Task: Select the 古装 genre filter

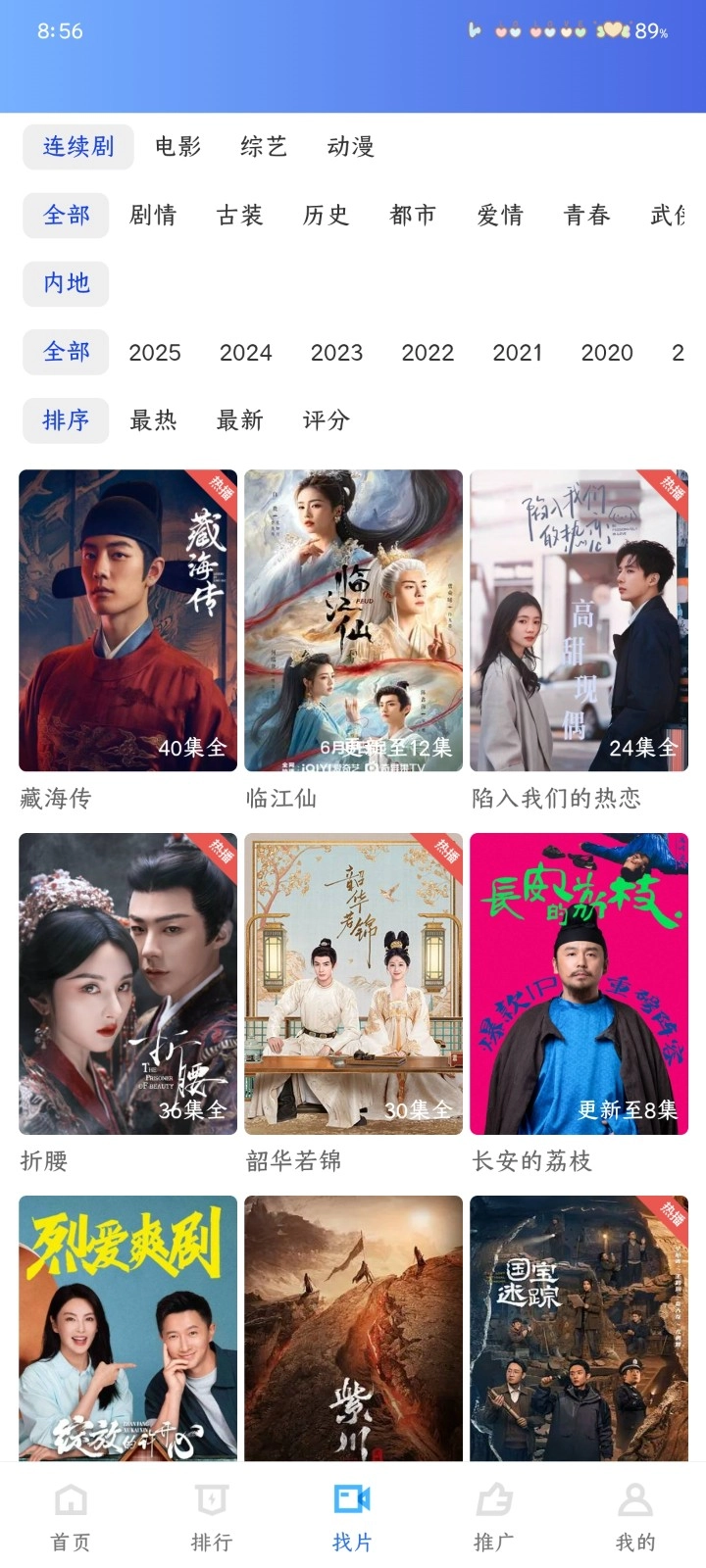Action: coord(239,216)
